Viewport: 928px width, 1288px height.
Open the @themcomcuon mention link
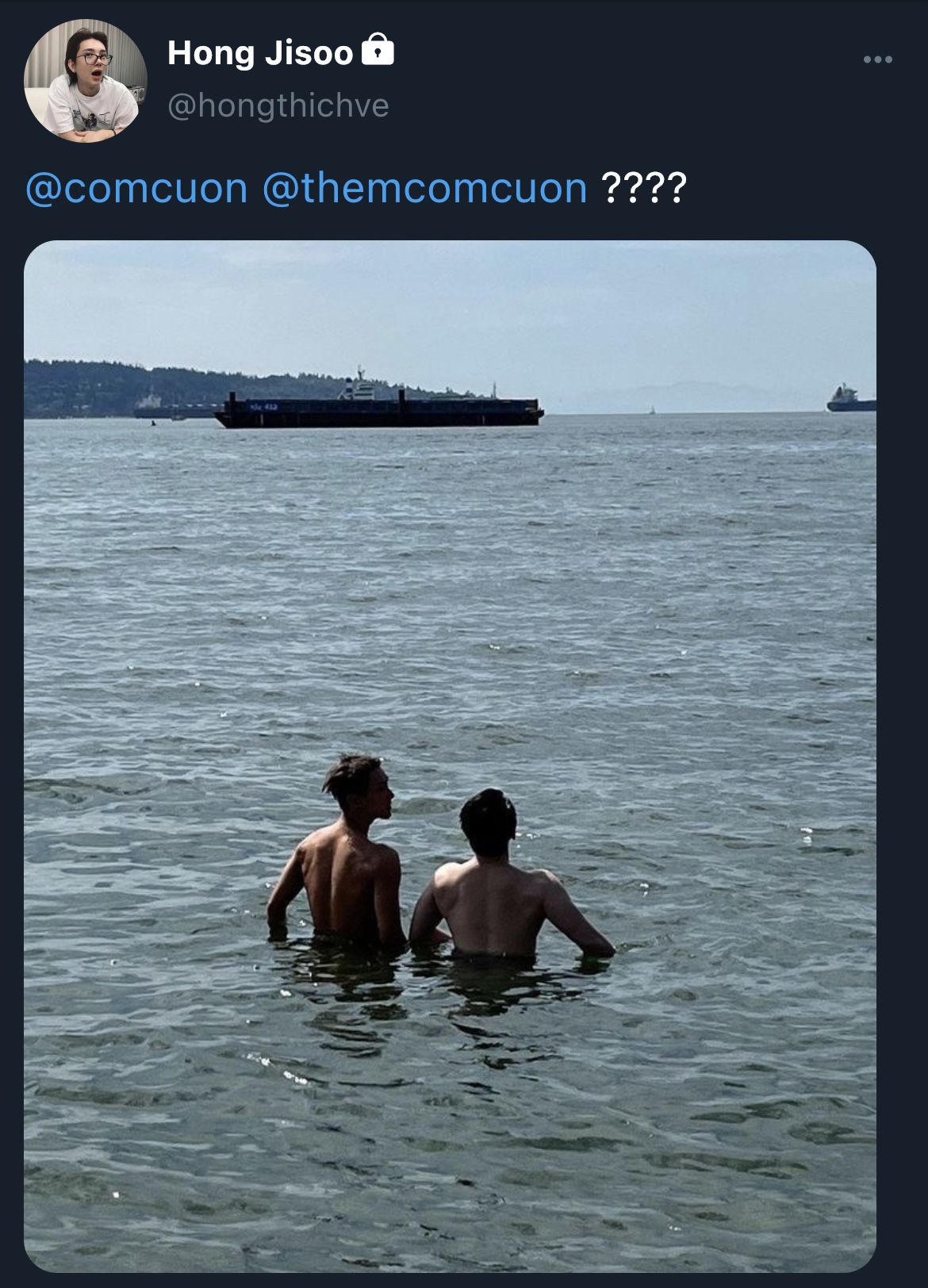(424, 188)
